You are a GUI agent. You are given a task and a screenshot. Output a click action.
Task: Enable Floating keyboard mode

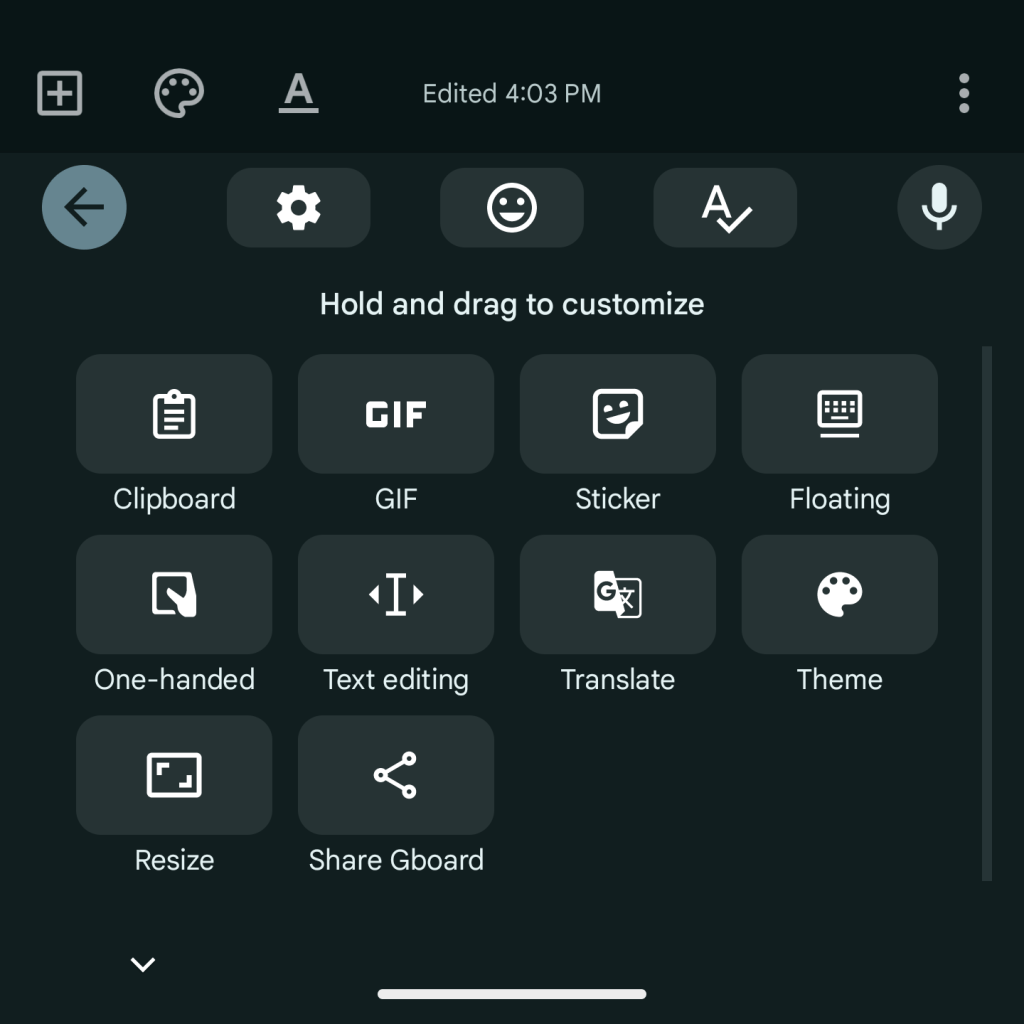click(839, 414)
